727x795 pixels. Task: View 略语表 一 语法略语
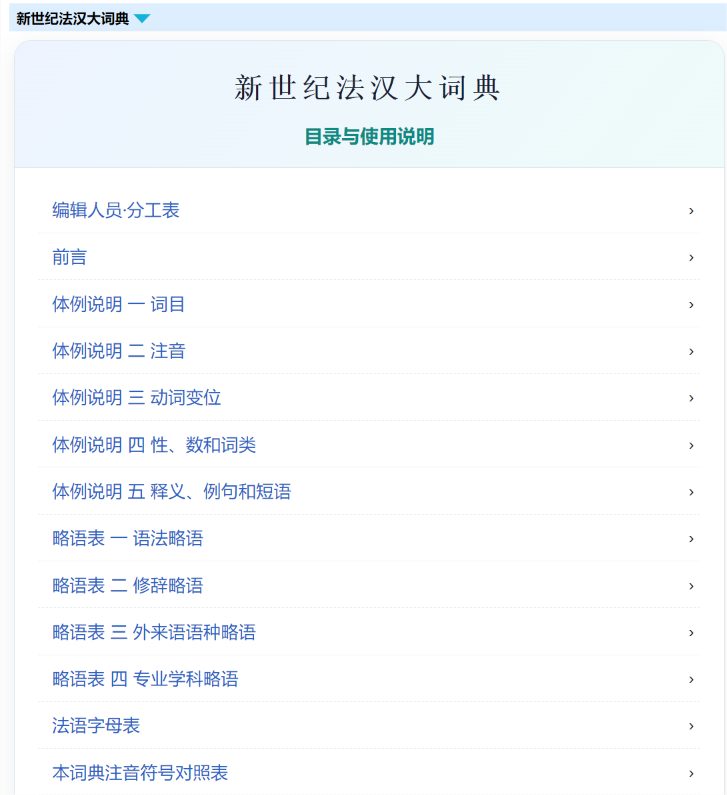[369, 538]
